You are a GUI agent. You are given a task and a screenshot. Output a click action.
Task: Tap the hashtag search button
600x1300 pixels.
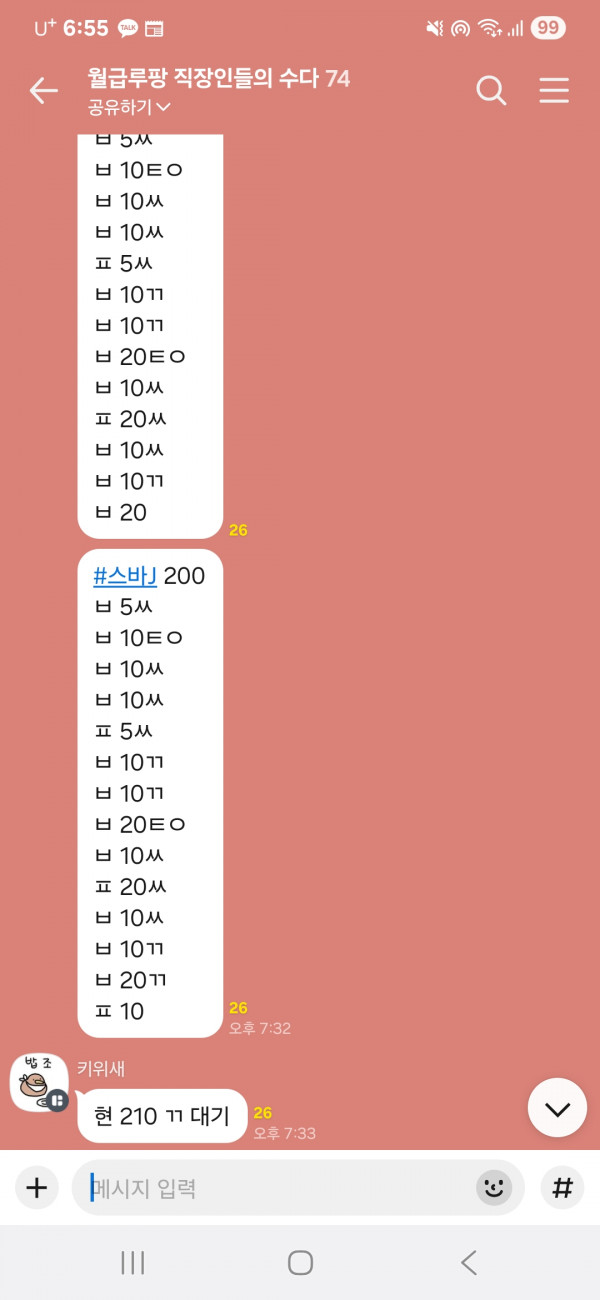click(563, 1188)
